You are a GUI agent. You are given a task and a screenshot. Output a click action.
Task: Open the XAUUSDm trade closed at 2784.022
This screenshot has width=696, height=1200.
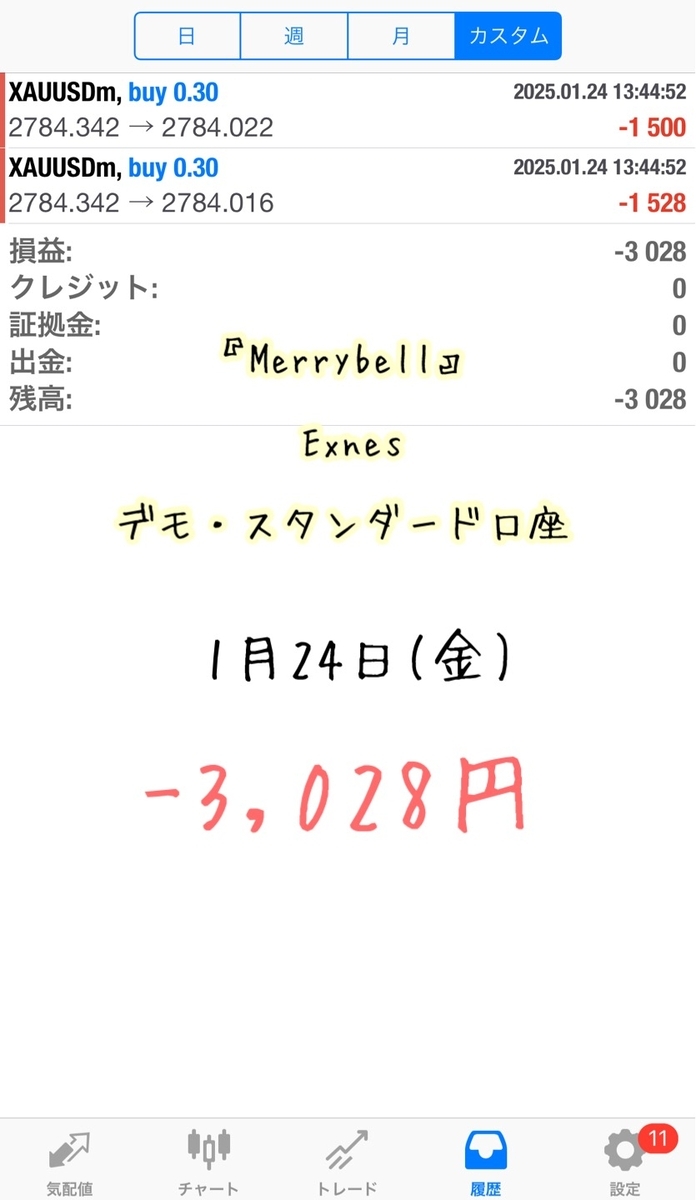[347, 110]
